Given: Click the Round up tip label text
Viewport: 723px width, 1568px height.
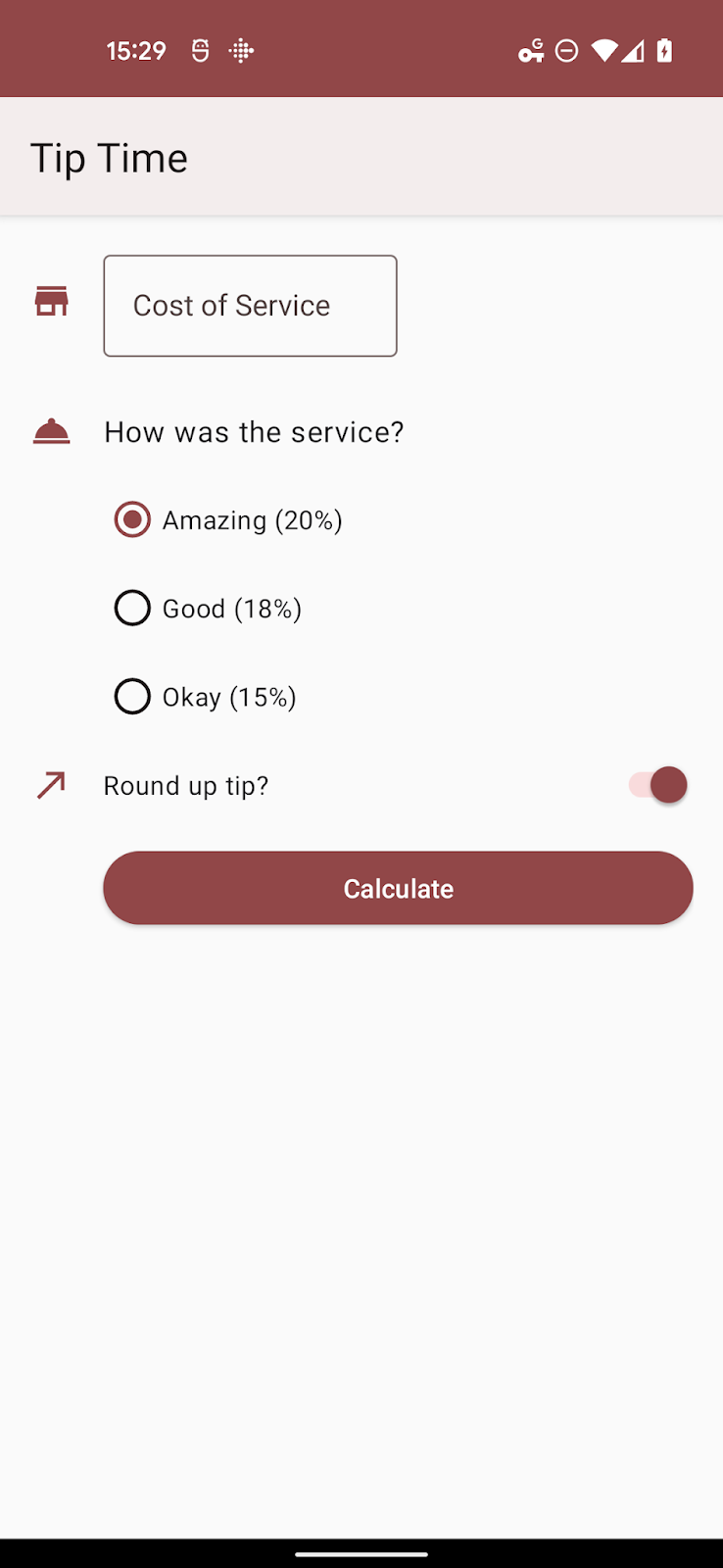Looking at the screenshot, I should (185, 785).
